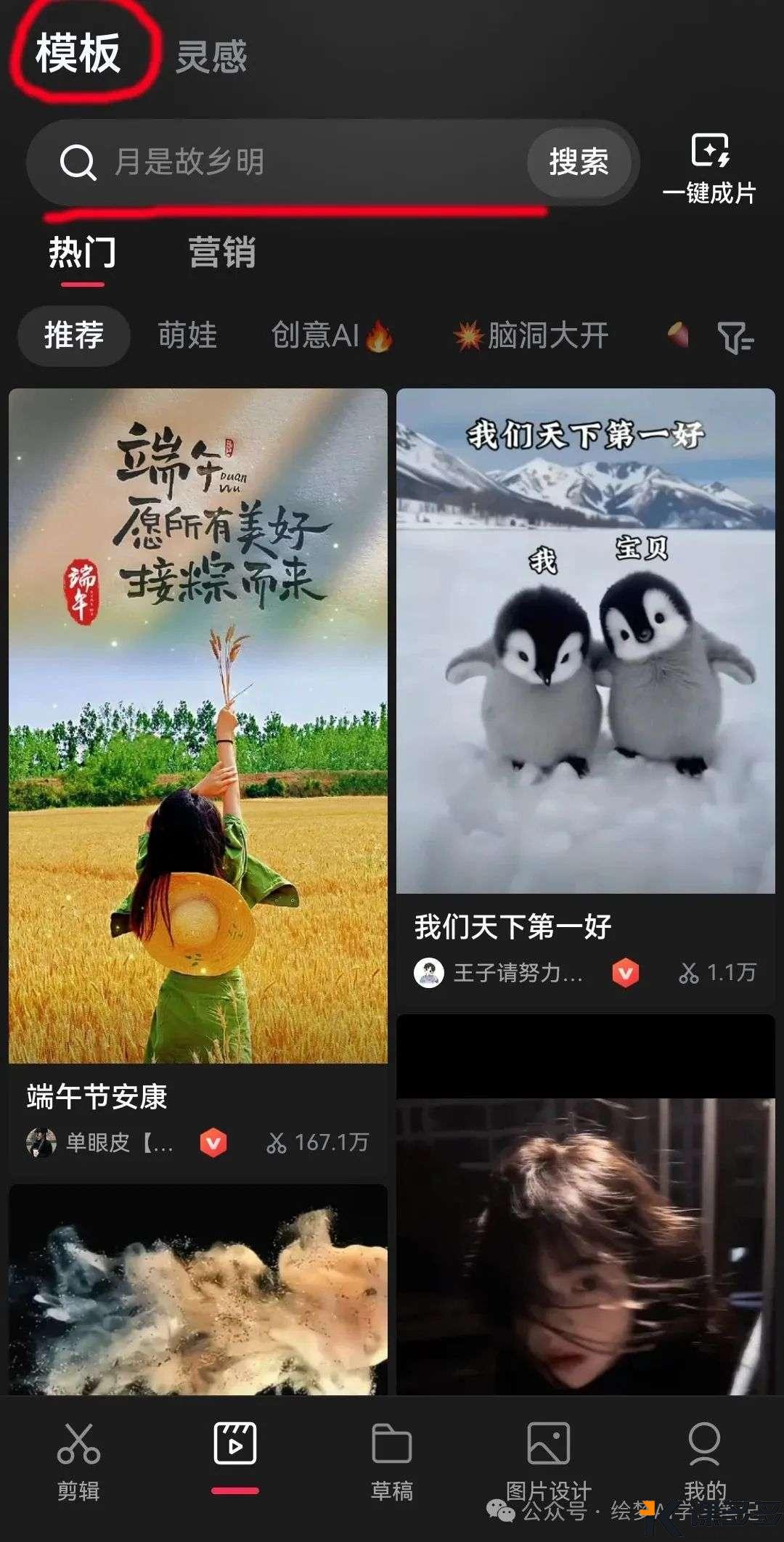This screenshot has width=784, height=1542.
Task: Activate the 创意AI category filter
Action: pos(330,335)
